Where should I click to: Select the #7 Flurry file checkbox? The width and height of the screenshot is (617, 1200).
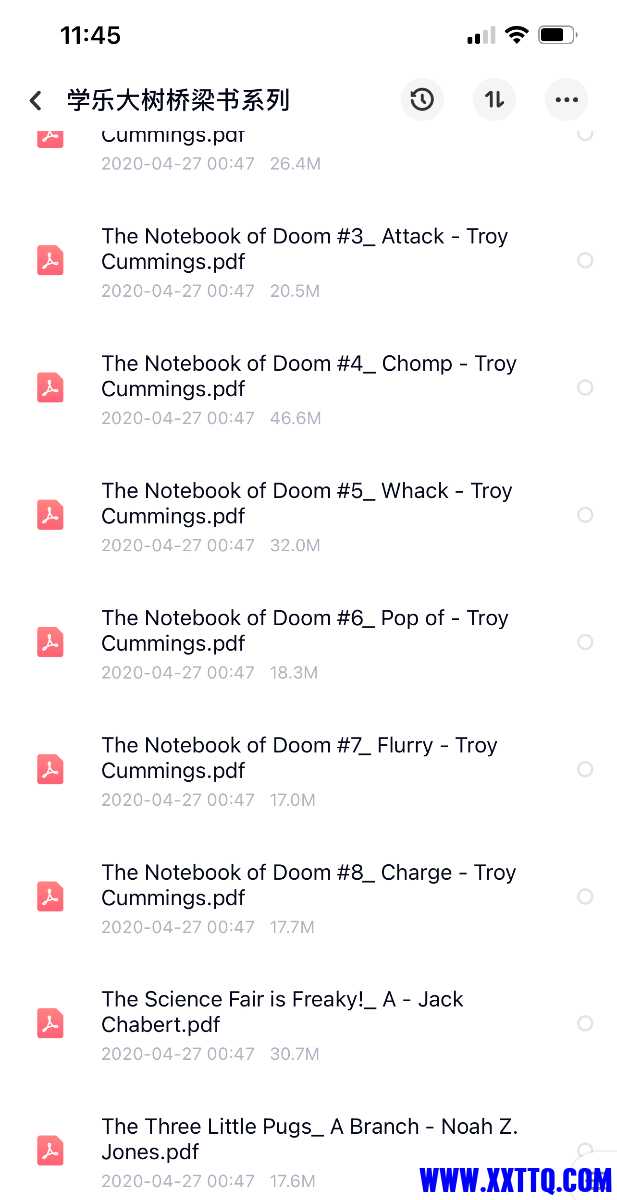(x=585, y=769)
